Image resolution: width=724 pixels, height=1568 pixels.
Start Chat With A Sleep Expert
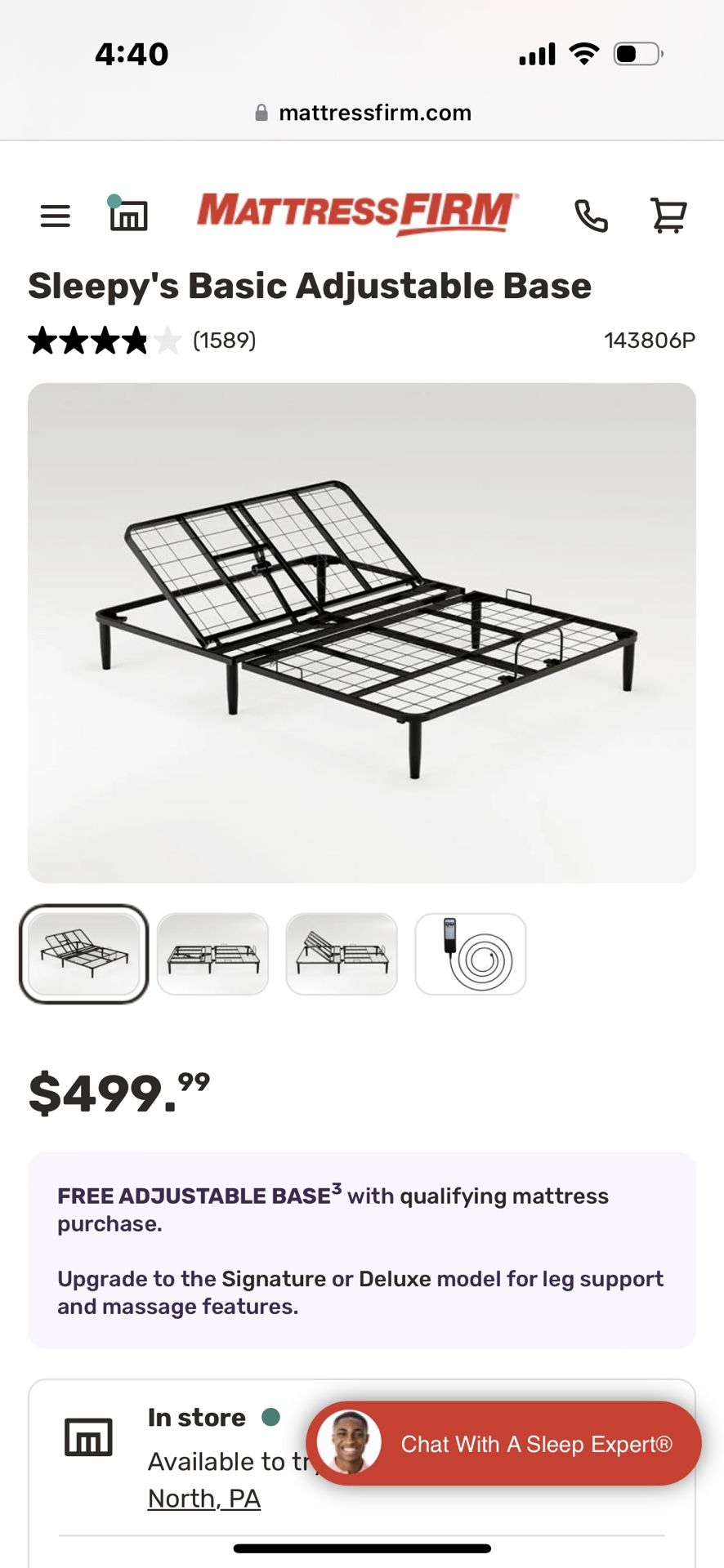click(x=503, y=1444)
